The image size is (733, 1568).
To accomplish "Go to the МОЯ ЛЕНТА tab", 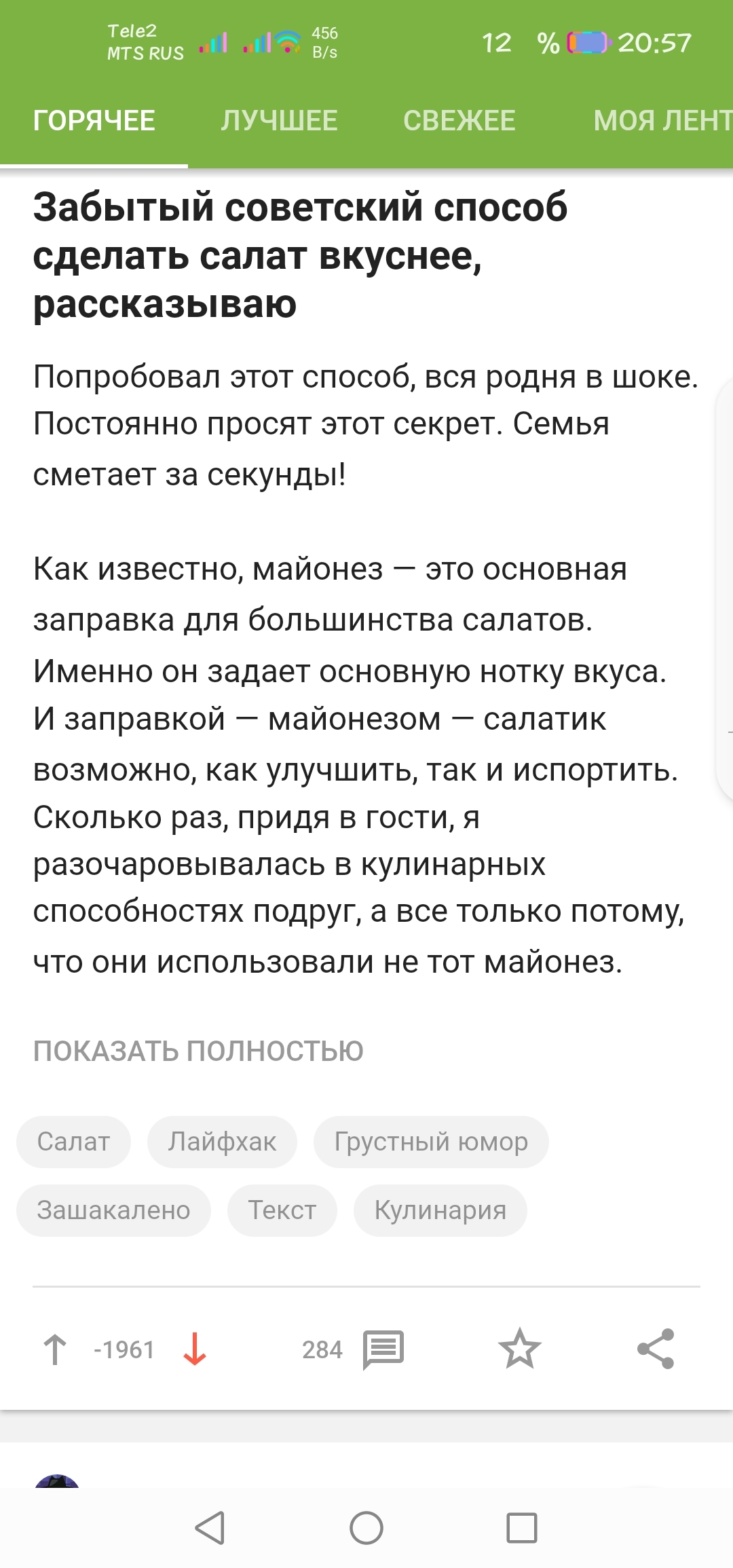I will [662, 121].
